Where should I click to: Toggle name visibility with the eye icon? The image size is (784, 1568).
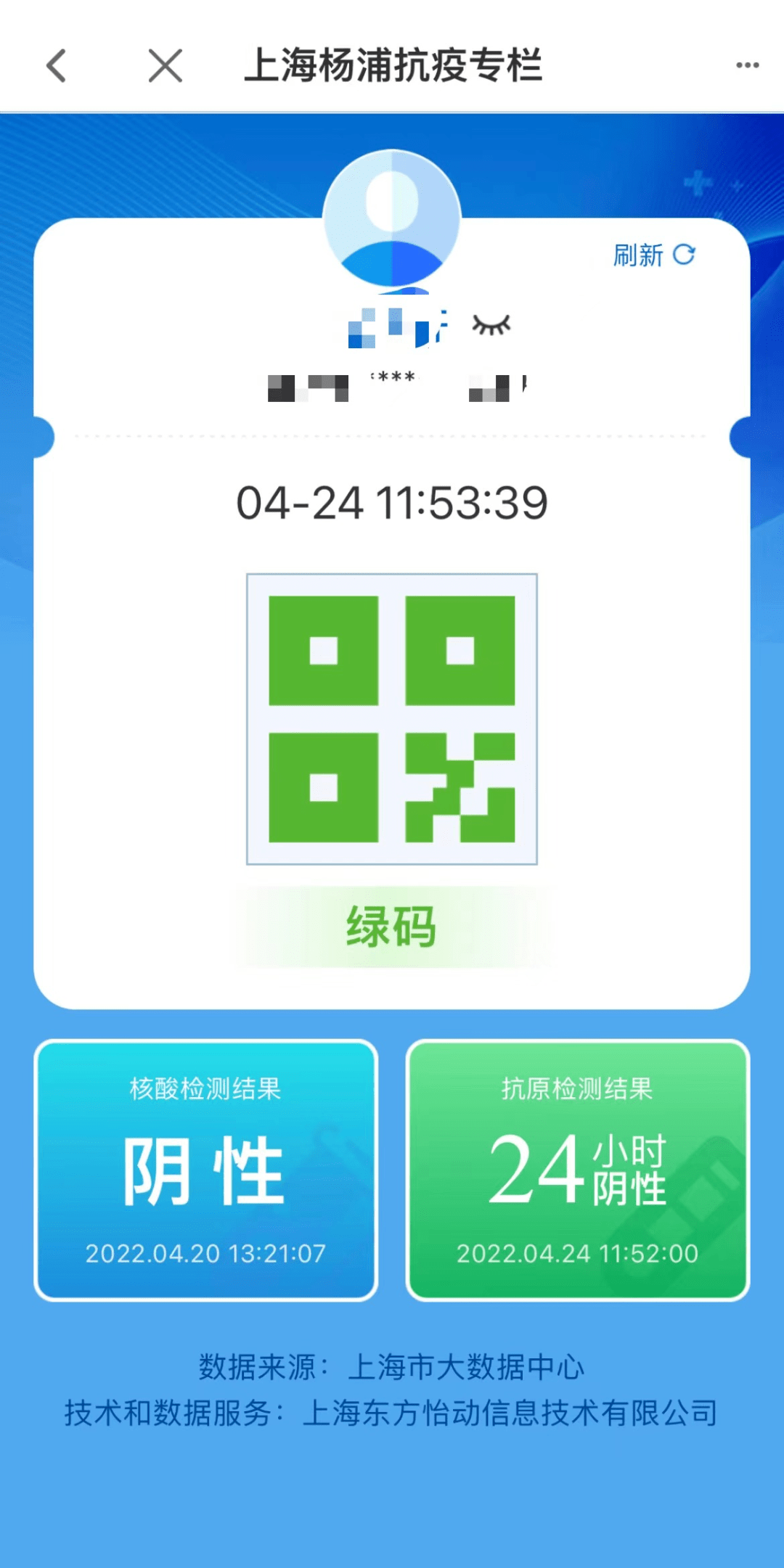(491, 325)
